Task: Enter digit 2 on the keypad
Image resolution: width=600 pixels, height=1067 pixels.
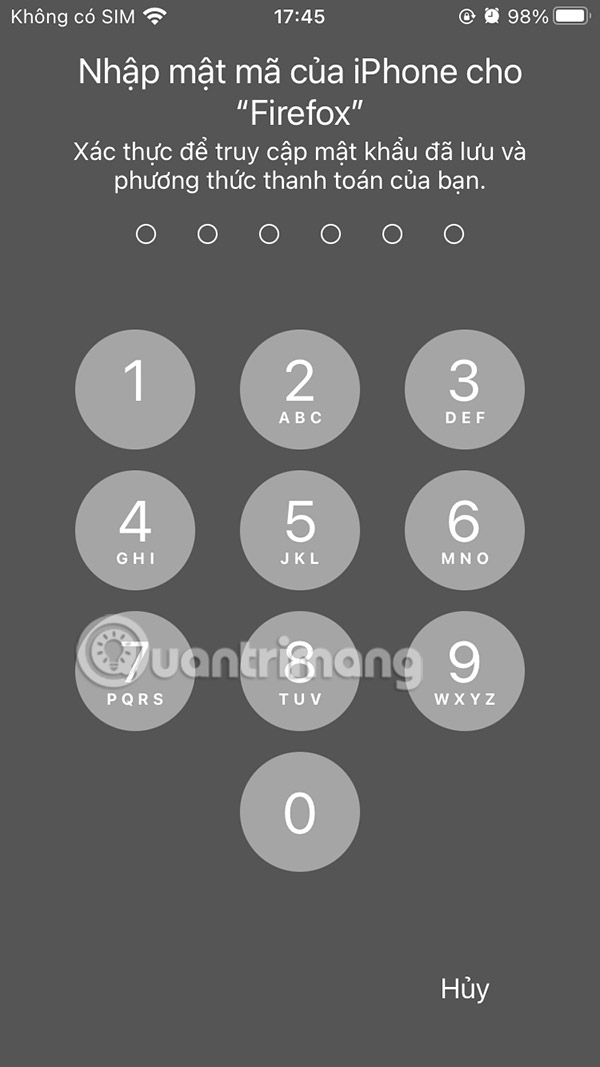Action: 300,389
